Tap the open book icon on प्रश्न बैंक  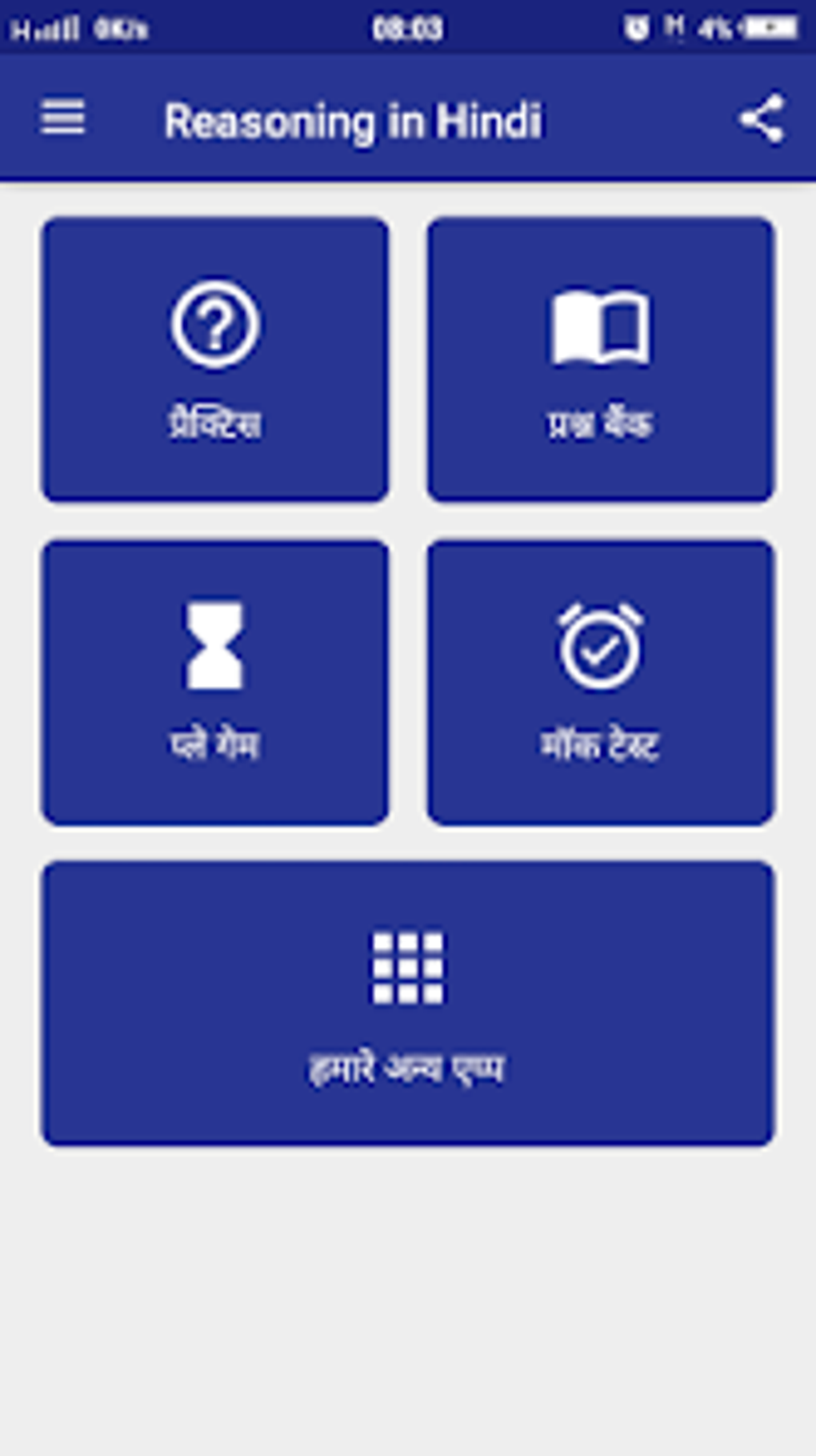[x=601, y=328]
